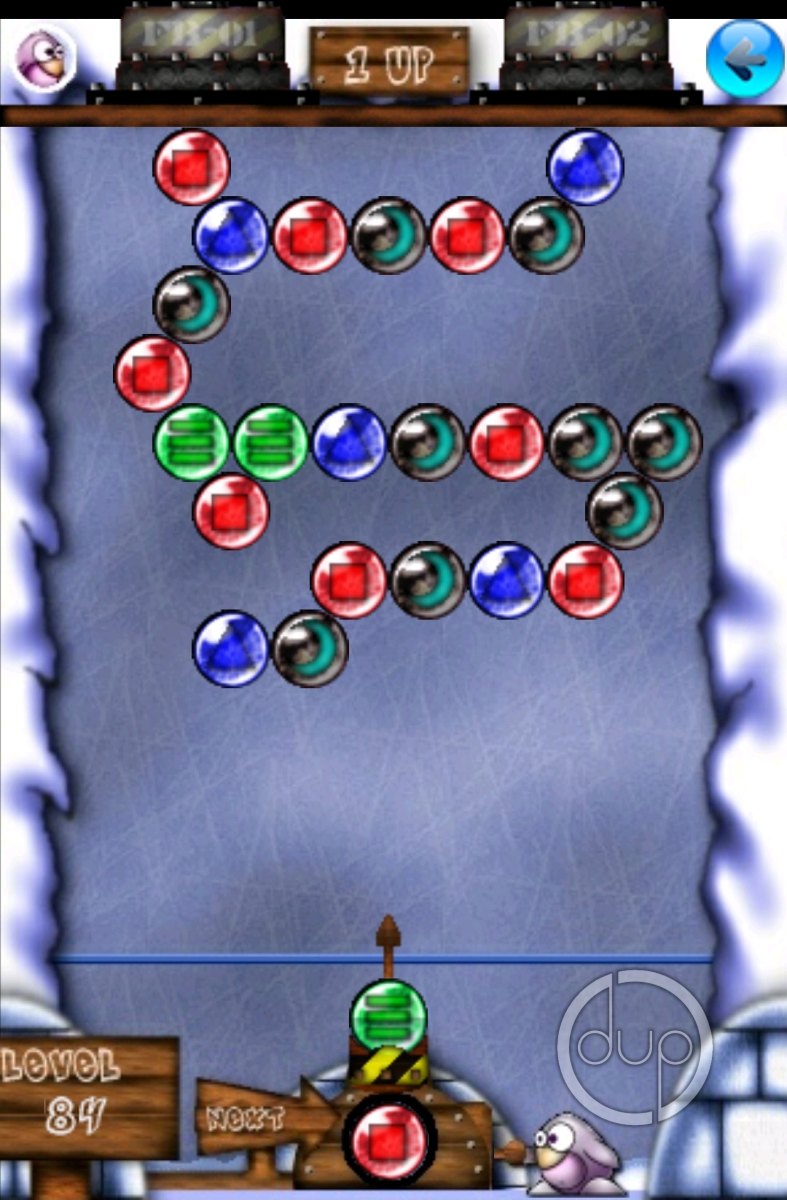Tap the penguin avatar icon
This screenshot has width=787, height=1200.
click(44, 57)
